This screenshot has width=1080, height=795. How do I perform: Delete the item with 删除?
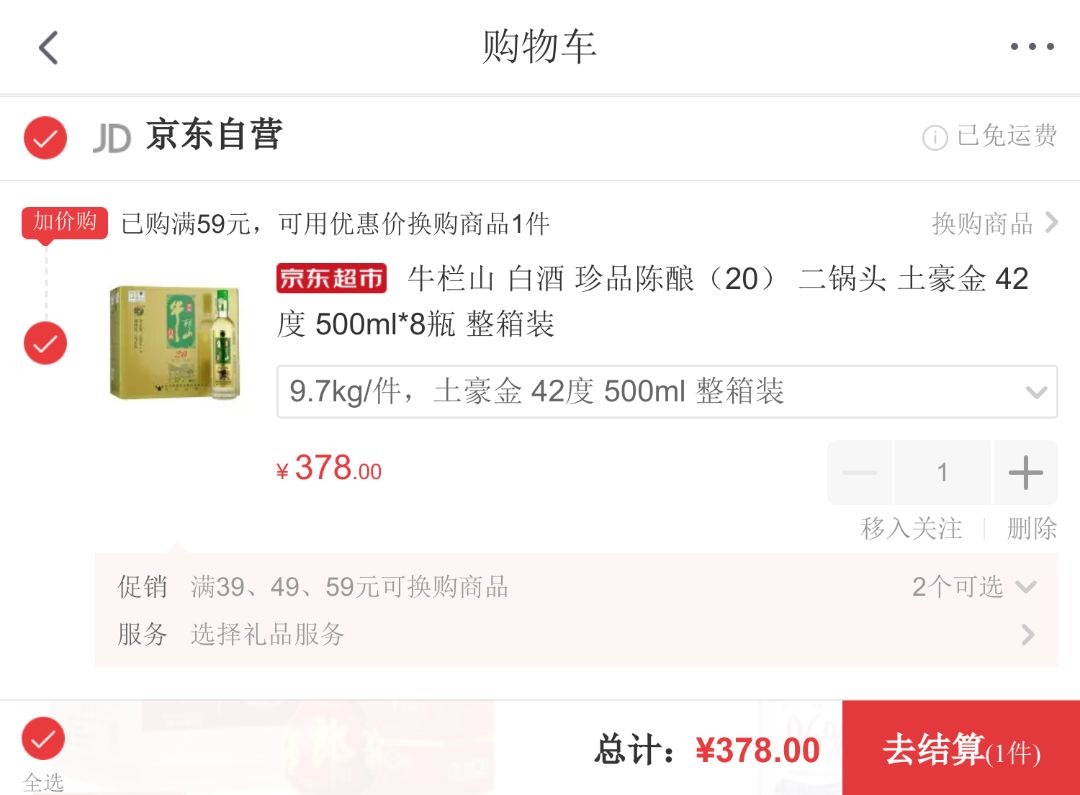tap(1031, 528)
